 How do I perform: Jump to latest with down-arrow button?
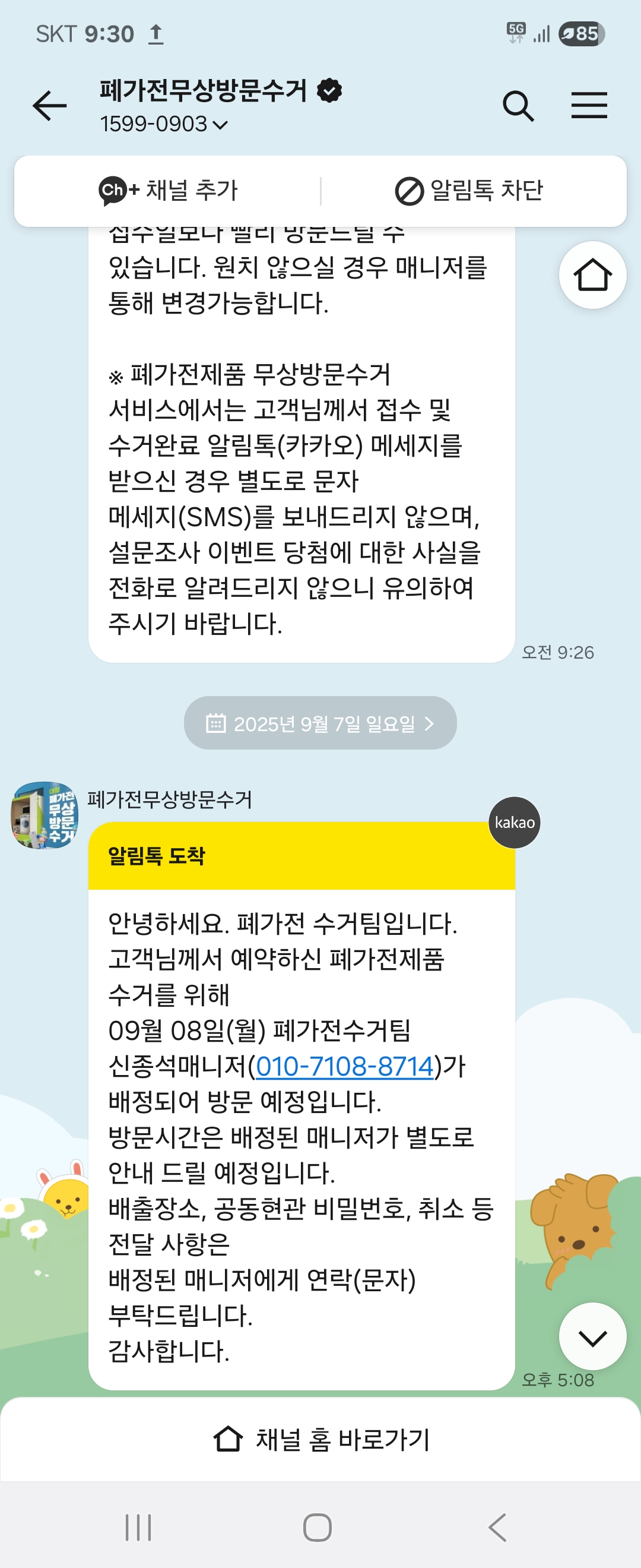[592, 1338]
